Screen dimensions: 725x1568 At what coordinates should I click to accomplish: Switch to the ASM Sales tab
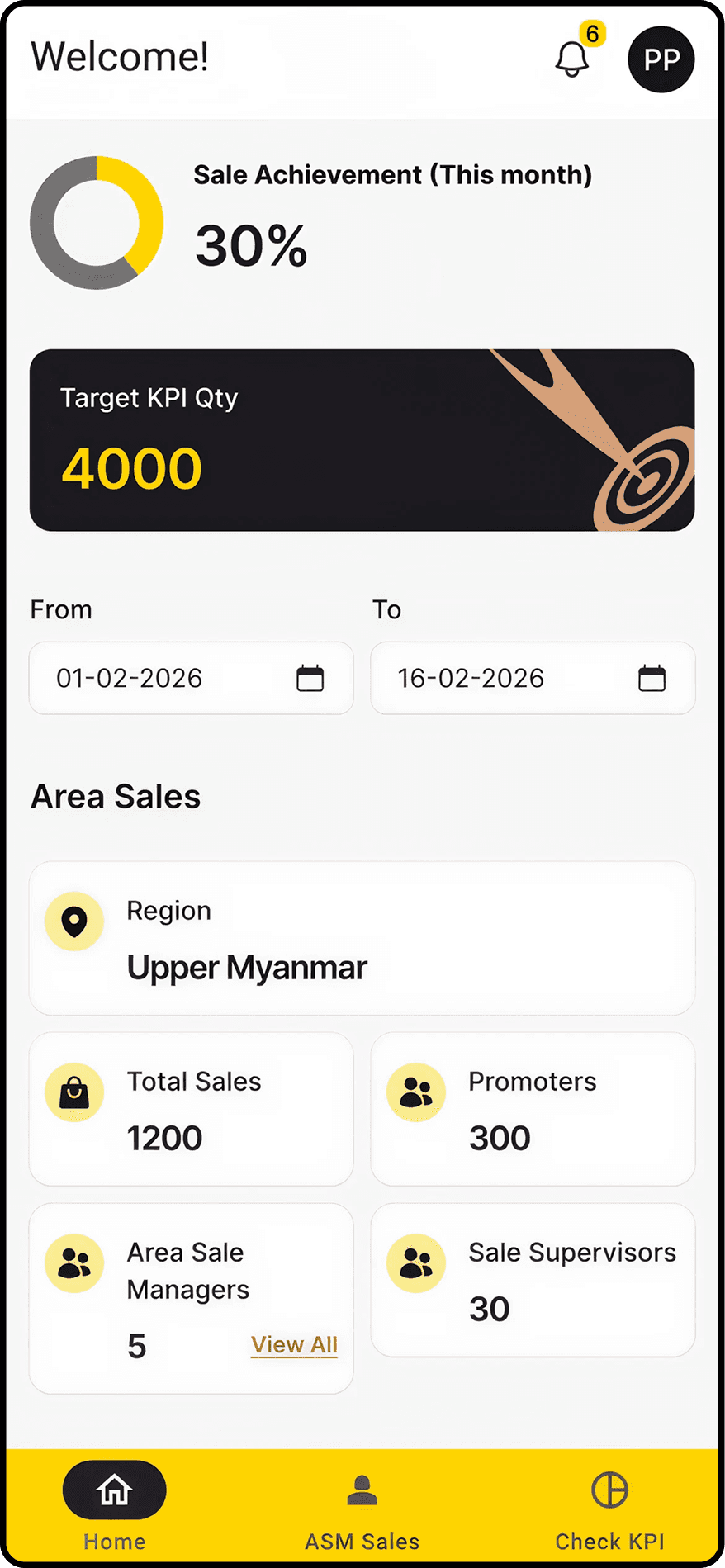click(362, 1512)
